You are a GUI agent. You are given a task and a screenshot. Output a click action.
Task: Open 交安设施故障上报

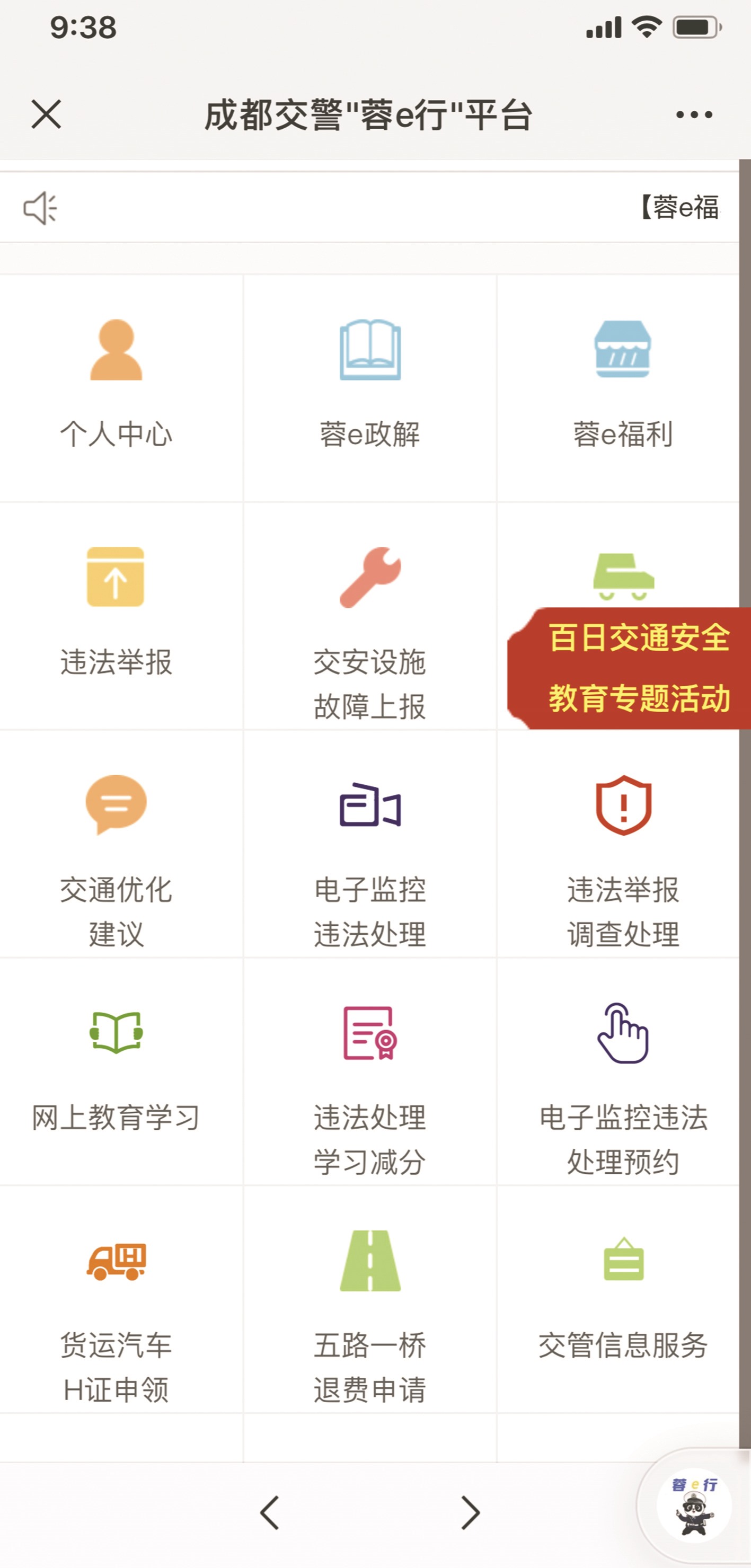369,616
